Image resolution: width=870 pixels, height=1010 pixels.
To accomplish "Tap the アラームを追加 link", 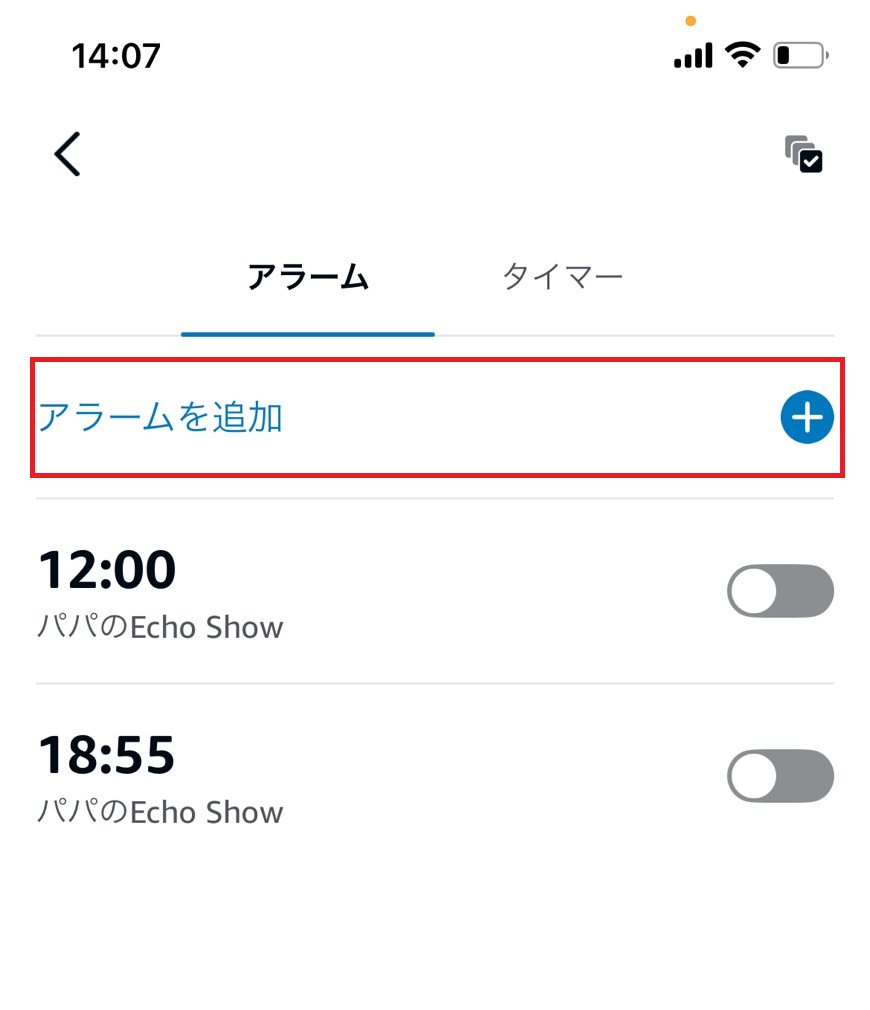I will [x=162, y=418].
